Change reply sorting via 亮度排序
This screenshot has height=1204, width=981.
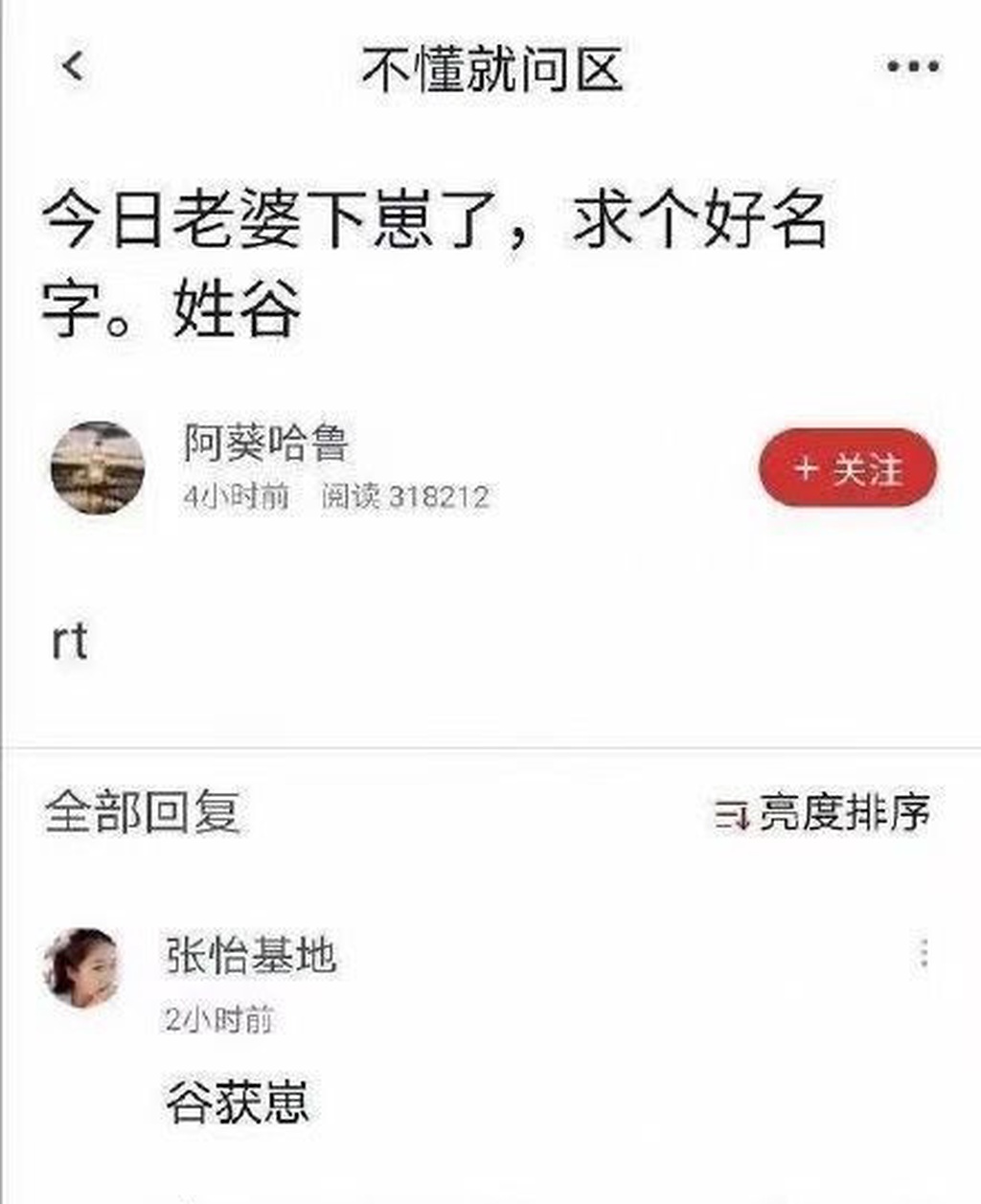(822, 813)
